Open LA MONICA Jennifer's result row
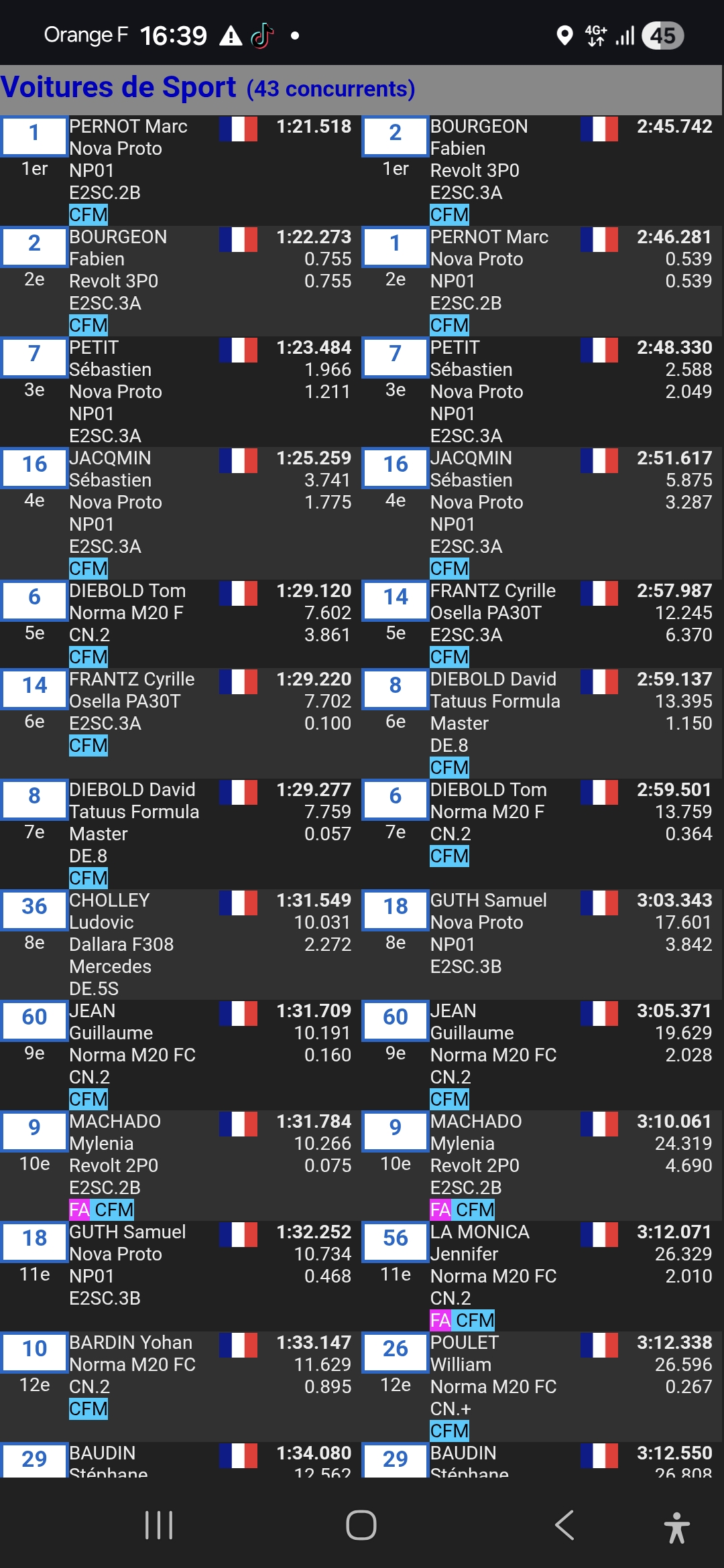Viewport: 724px width, 1568px height. point(542,1275)
